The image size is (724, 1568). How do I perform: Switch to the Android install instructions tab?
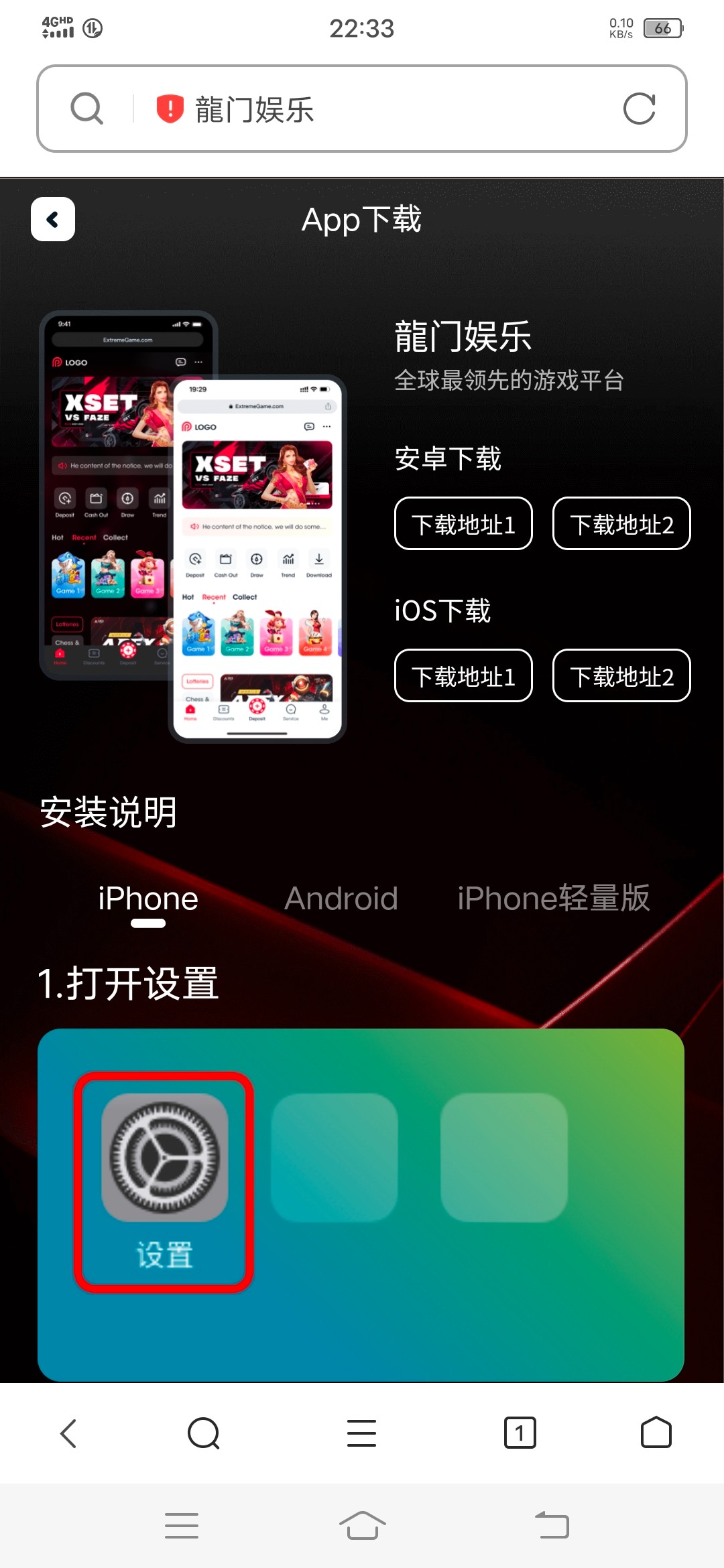click(341, 899)
